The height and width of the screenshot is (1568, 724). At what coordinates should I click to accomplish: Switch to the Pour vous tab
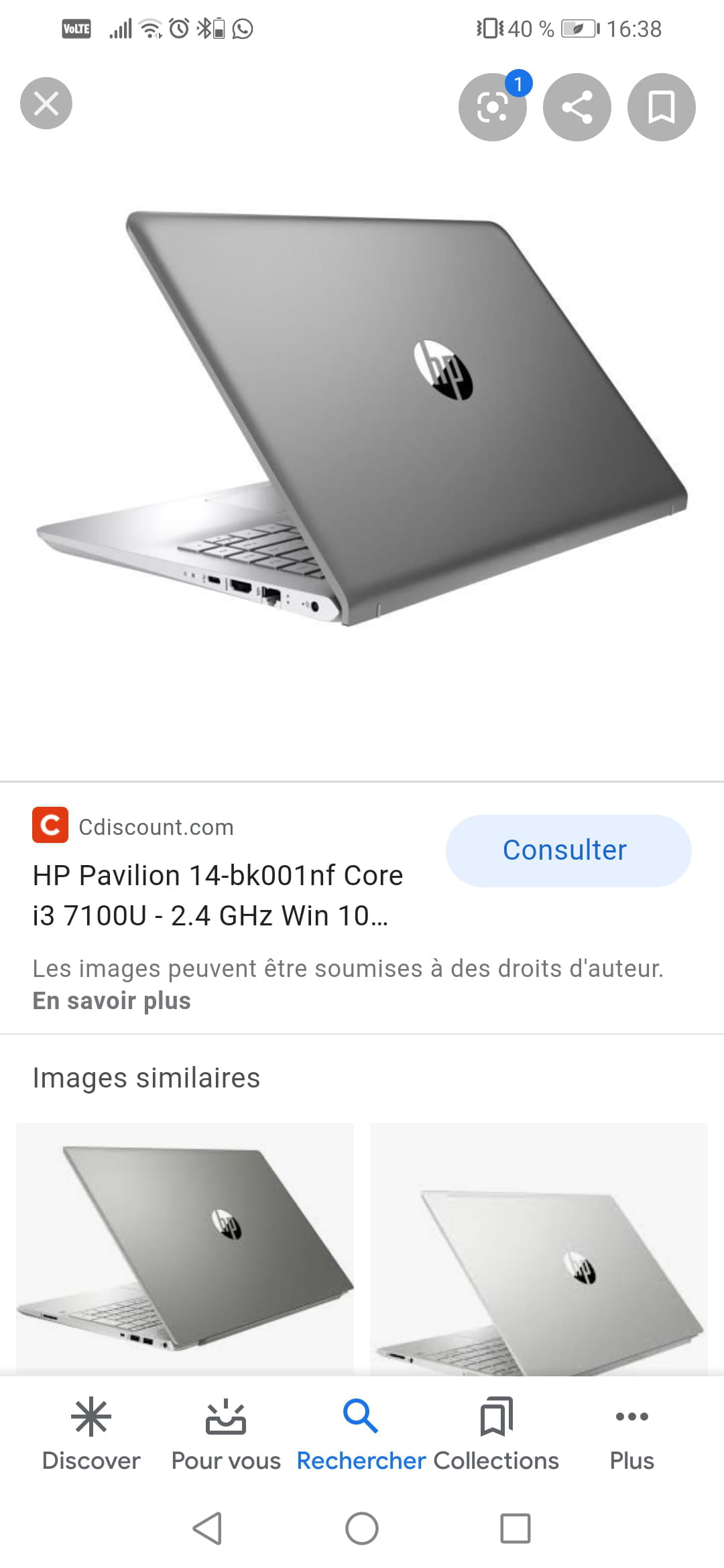point(226,1435)
